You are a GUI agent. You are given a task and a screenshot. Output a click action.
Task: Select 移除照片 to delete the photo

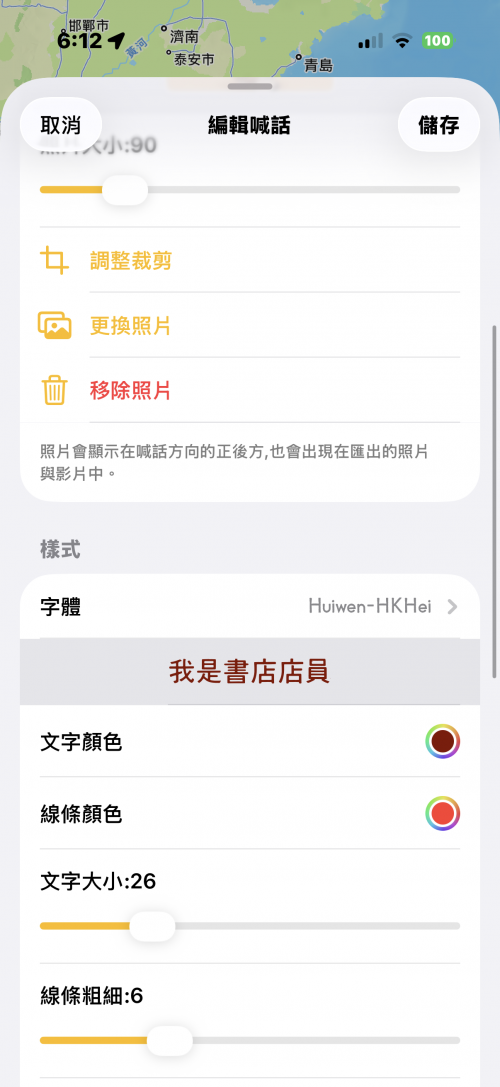250,390
